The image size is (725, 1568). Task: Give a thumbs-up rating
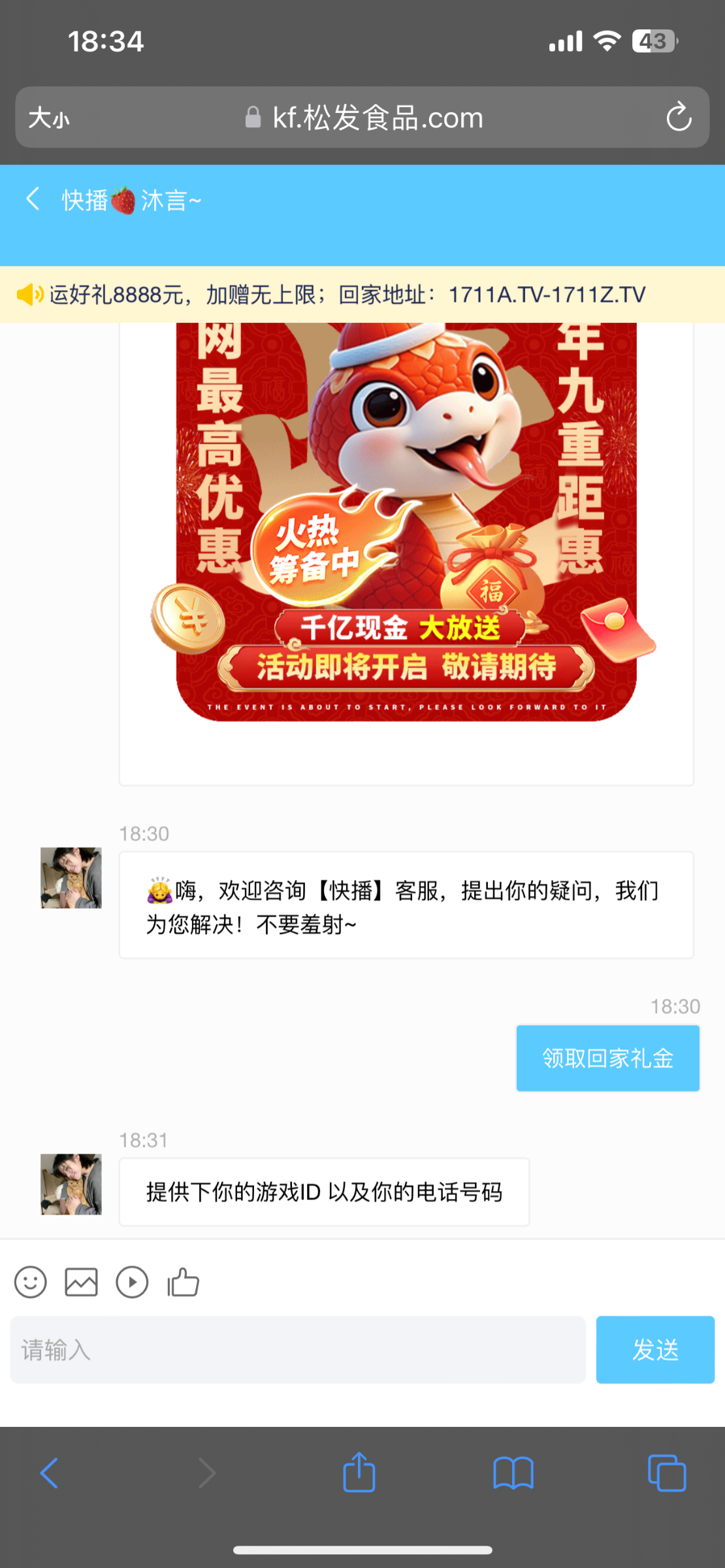pos(184,1281)
